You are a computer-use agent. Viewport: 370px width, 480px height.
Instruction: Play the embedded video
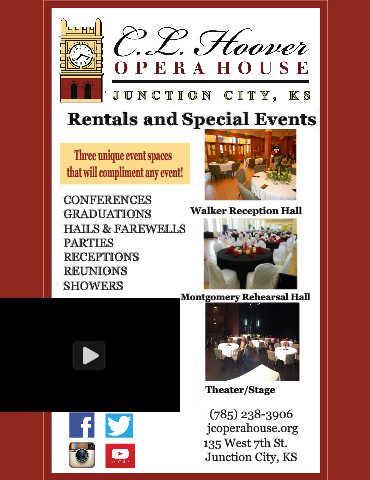click(89, 355)
